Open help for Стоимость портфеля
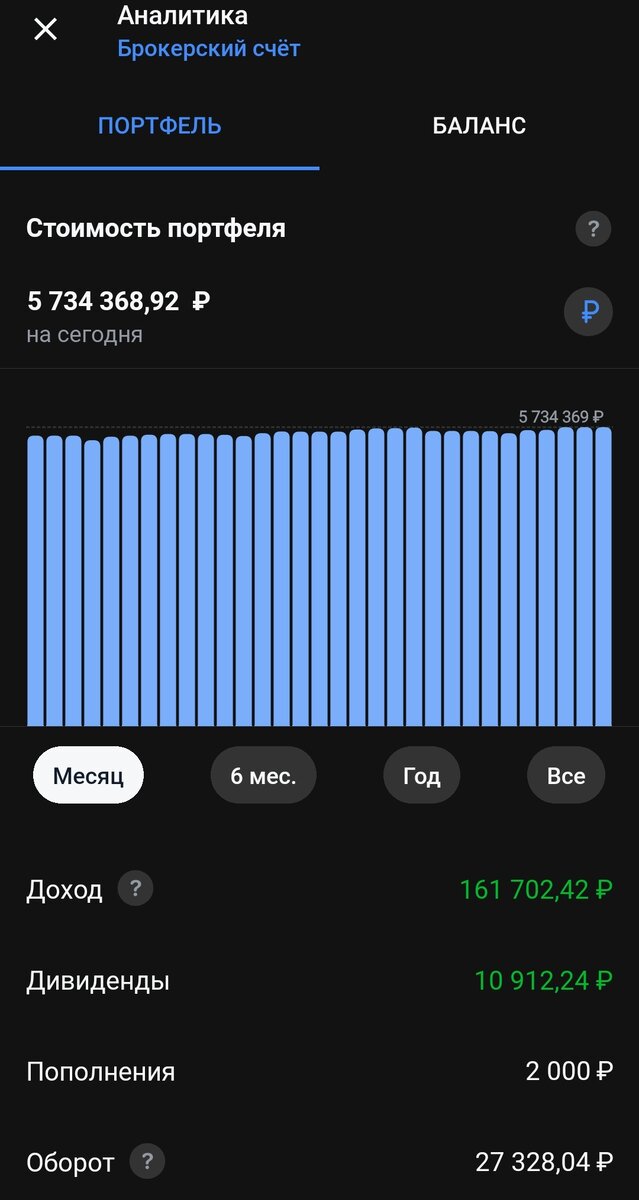This screenshot has width=639, height=1200. click(593, 229)
